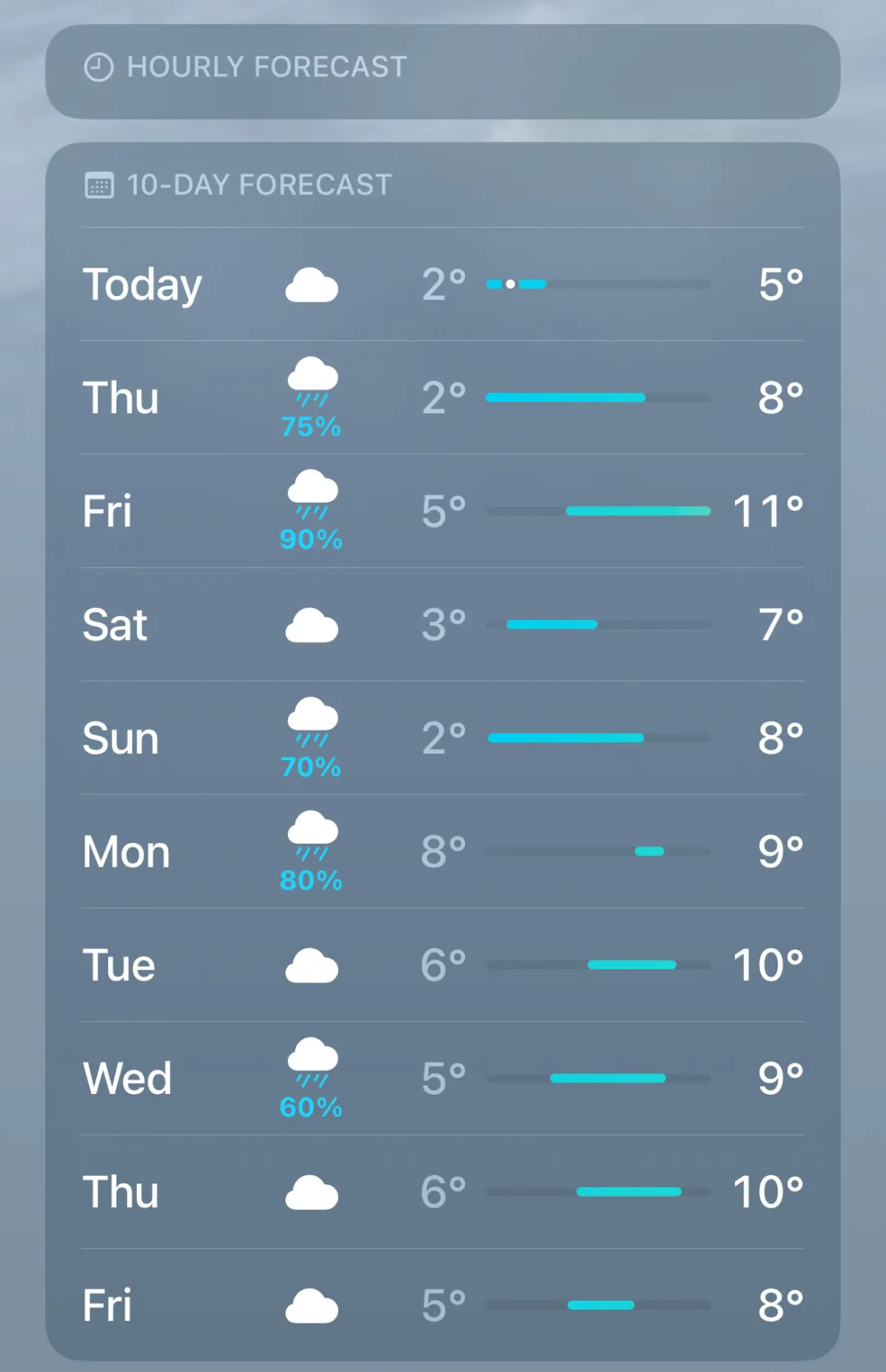Select the Thu row with 10° high

tap(443, 1192)
